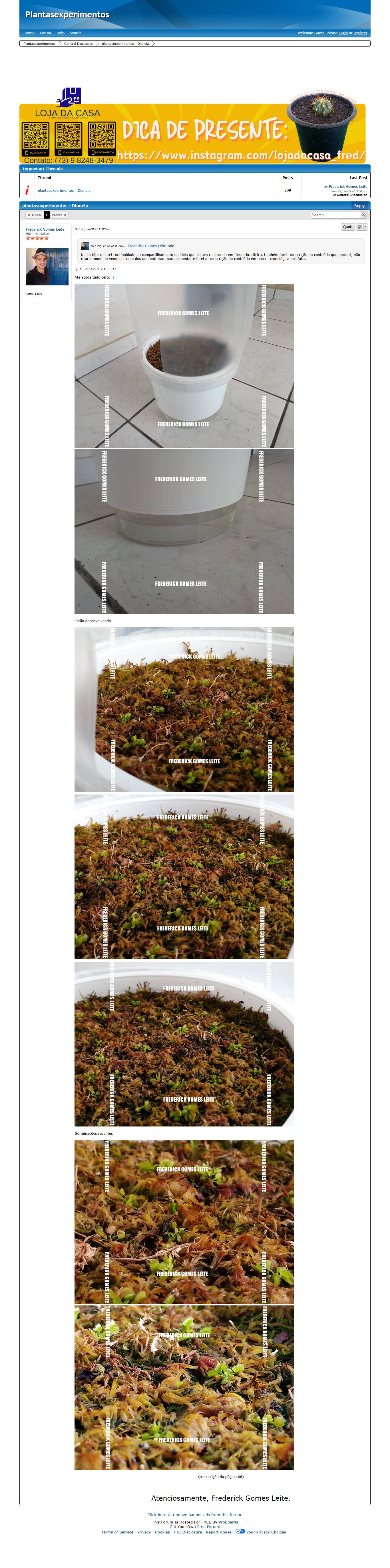Tap the Register link

(x=360, y=33)
